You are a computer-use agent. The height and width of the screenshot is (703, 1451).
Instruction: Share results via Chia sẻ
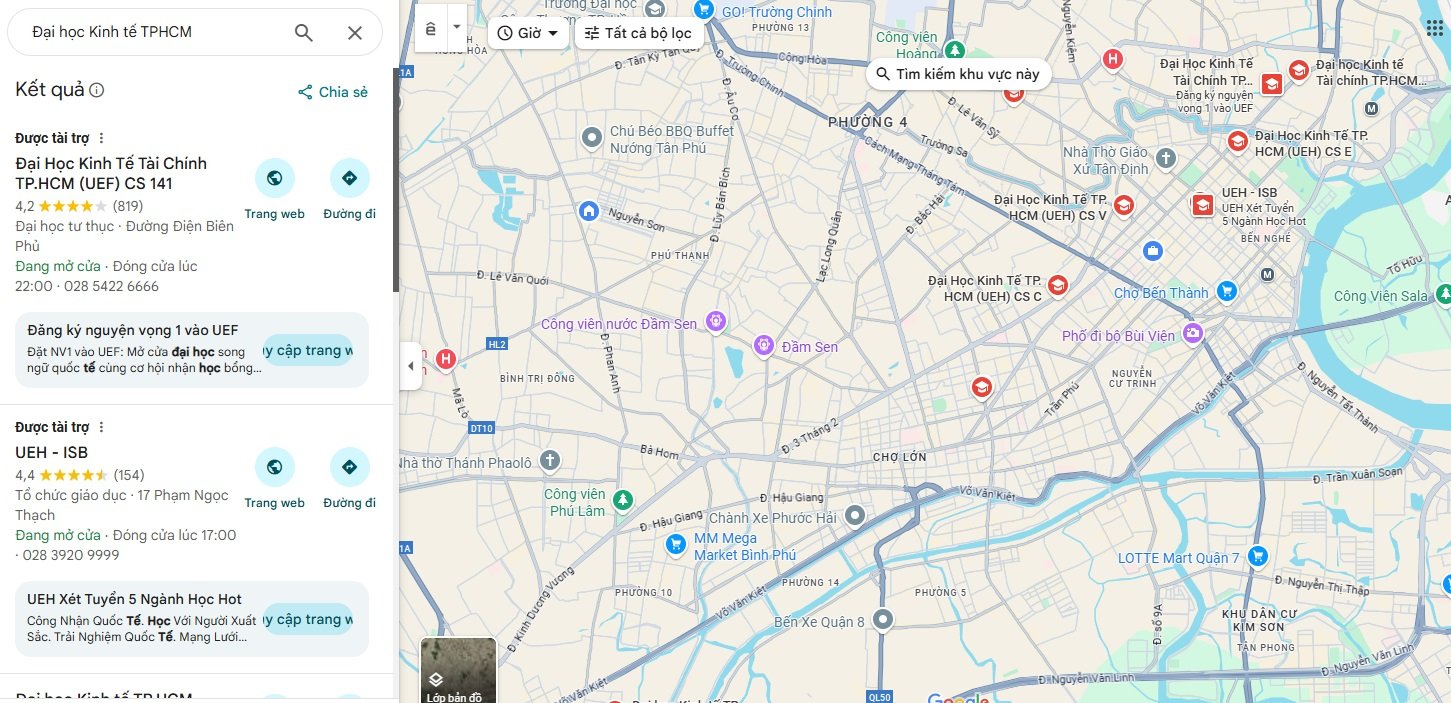pos(333,92)
